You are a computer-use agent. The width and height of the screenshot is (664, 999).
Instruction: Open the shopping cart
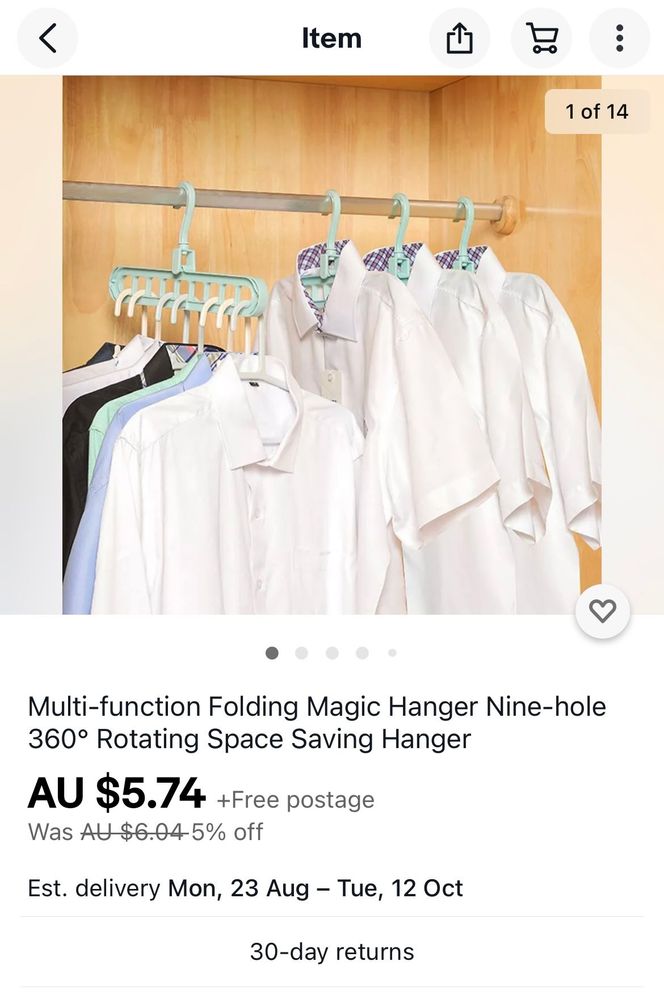541,39
